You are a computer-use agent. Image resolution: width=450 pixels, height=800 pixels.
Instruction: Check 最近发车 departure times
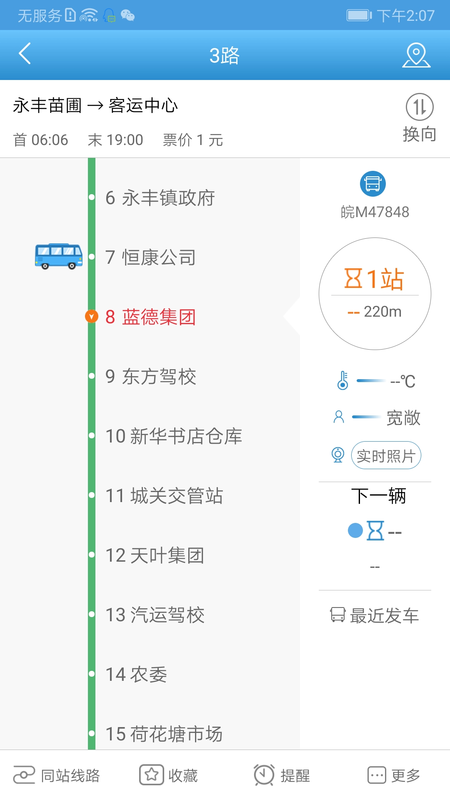[x=374, y=615]
